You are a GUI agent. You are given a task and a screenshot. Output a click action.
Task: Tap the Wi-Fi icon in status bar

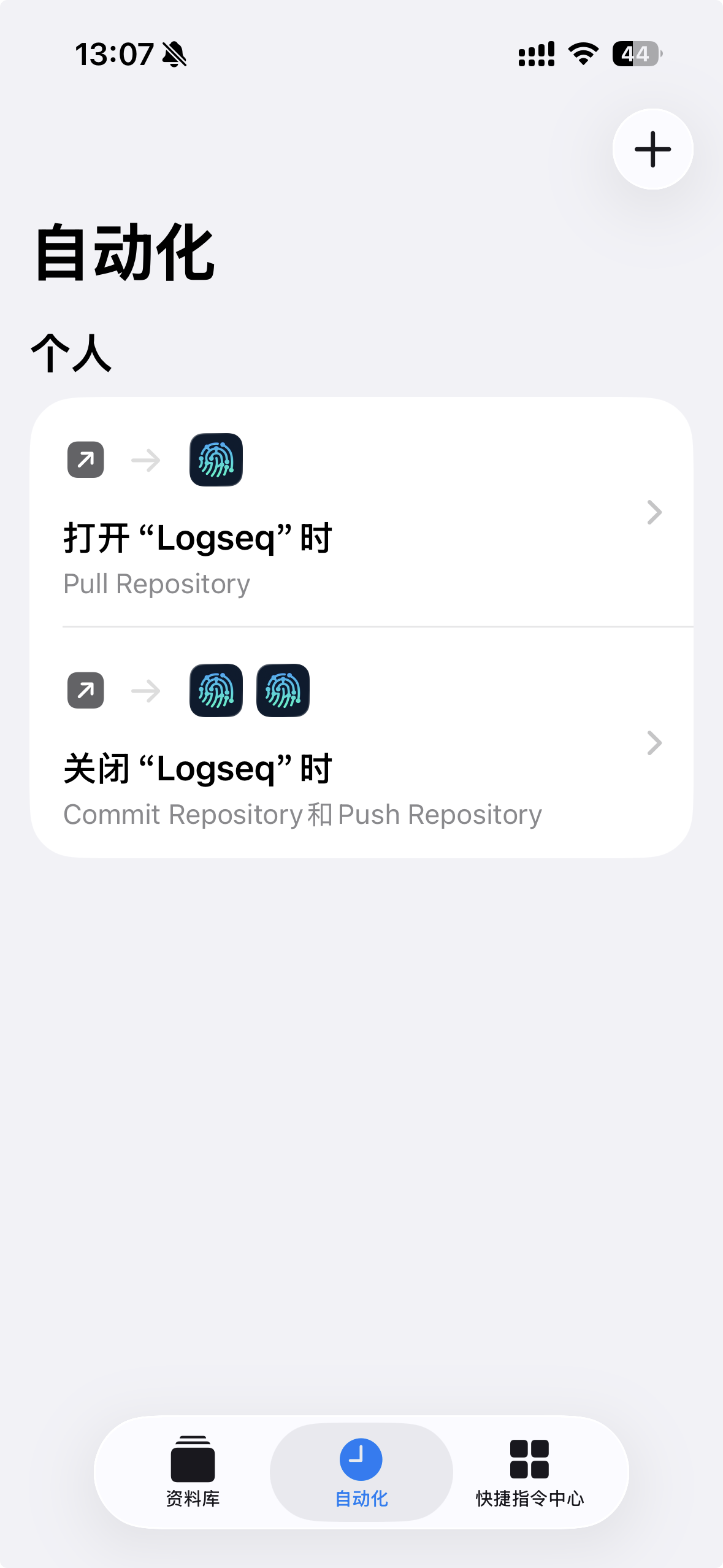[581, 55]
